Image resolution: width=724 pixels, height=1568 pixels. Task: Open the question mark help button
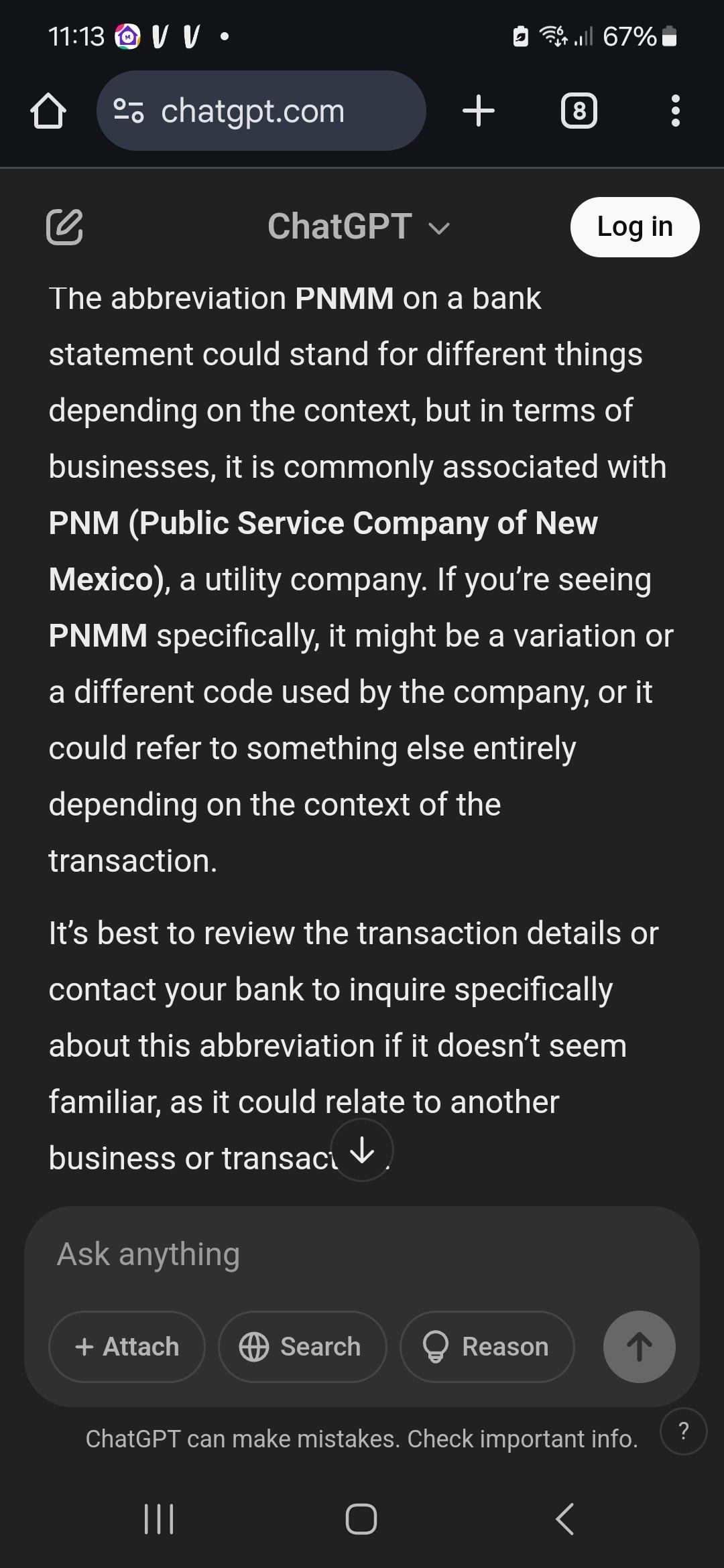683,1431
